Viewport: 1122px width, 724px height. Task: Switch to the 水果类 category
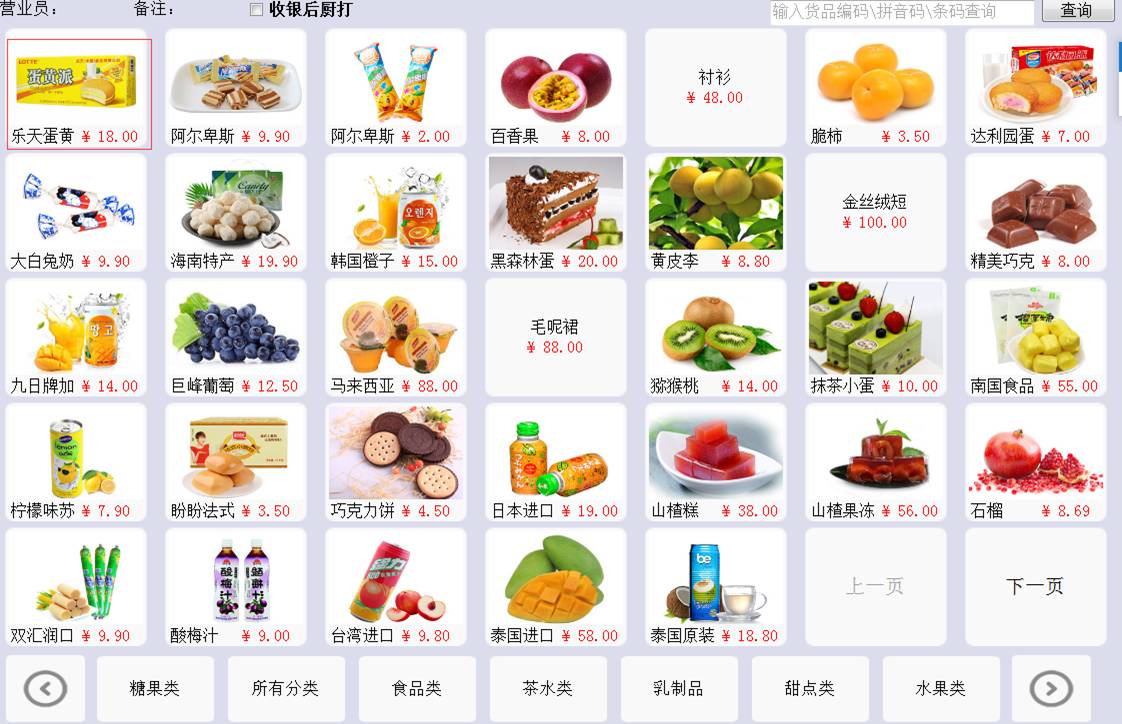tap(941, 688)
